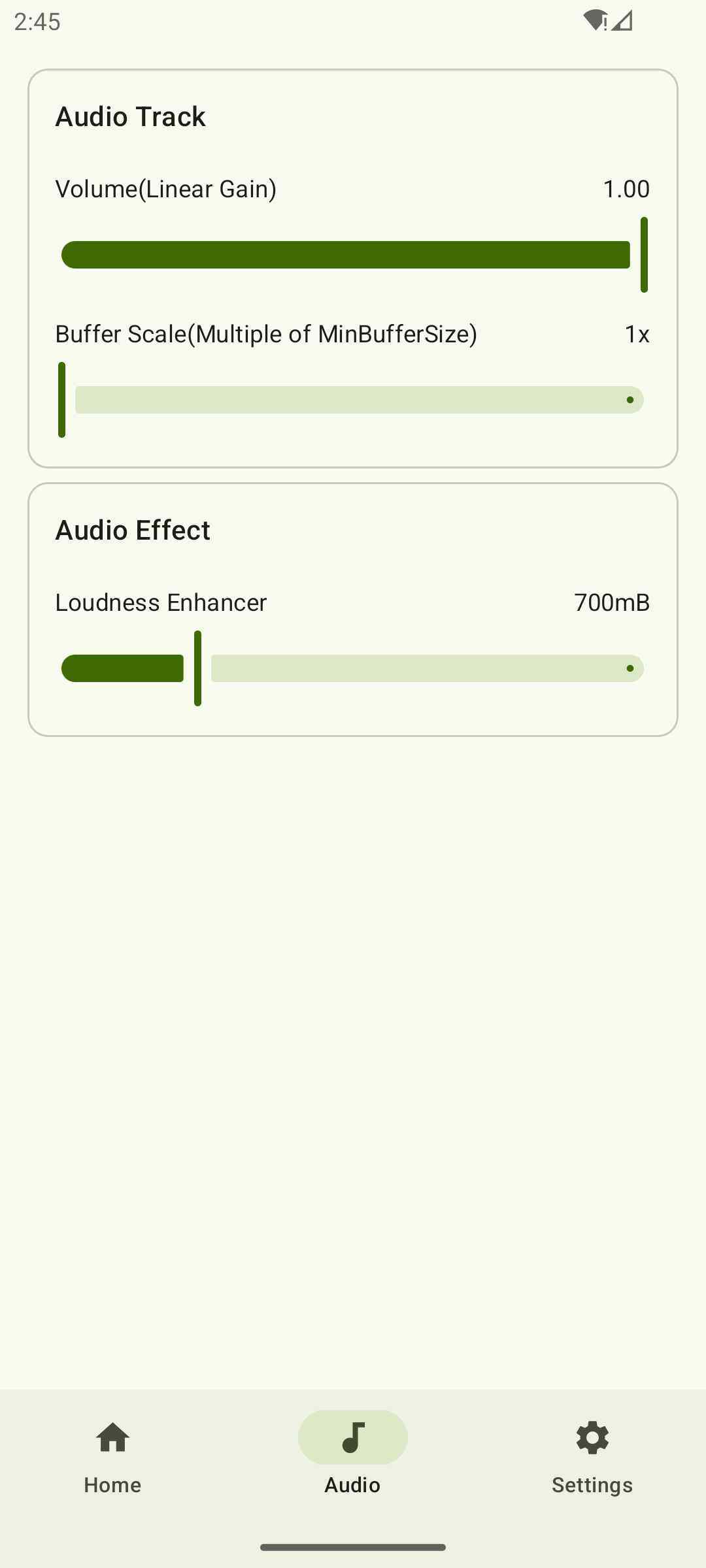
Task: Click the 1x buffer scale value
Action: pos(636,334)
